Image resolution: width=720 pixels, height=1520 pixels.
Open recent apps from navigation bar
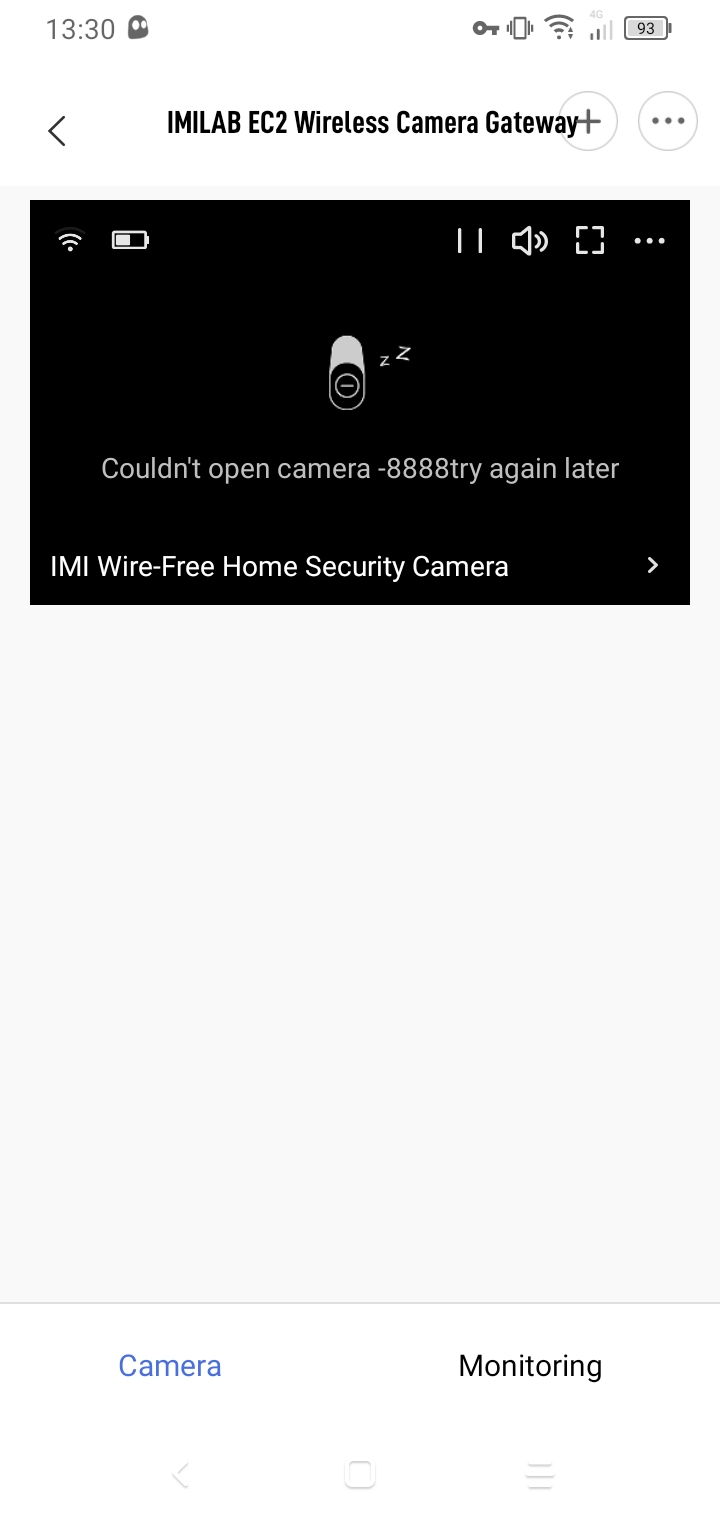click(539, 1474)
